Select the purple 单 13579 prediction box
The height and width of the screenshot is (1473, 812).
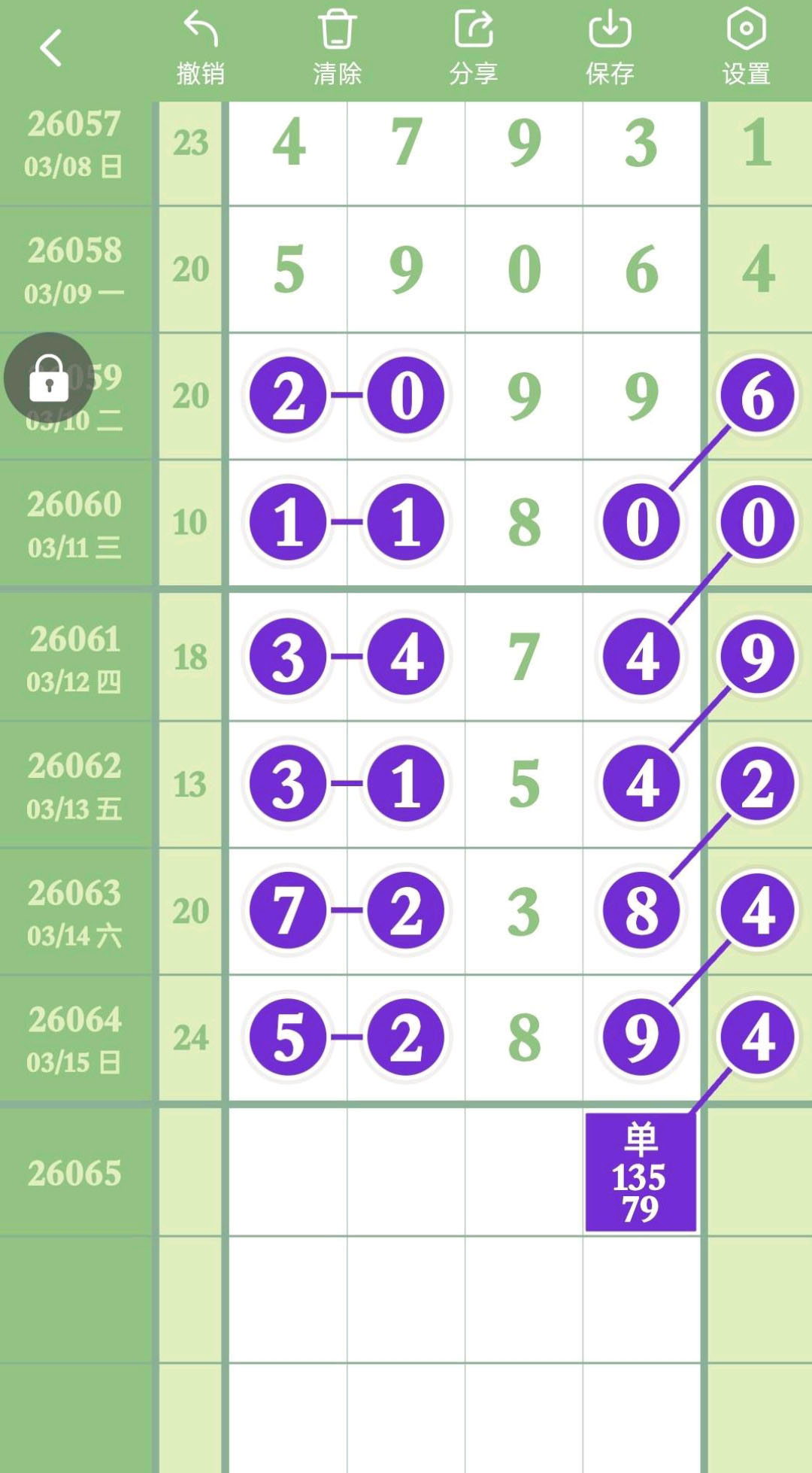pyautogui.click(x=640, y=1171)
